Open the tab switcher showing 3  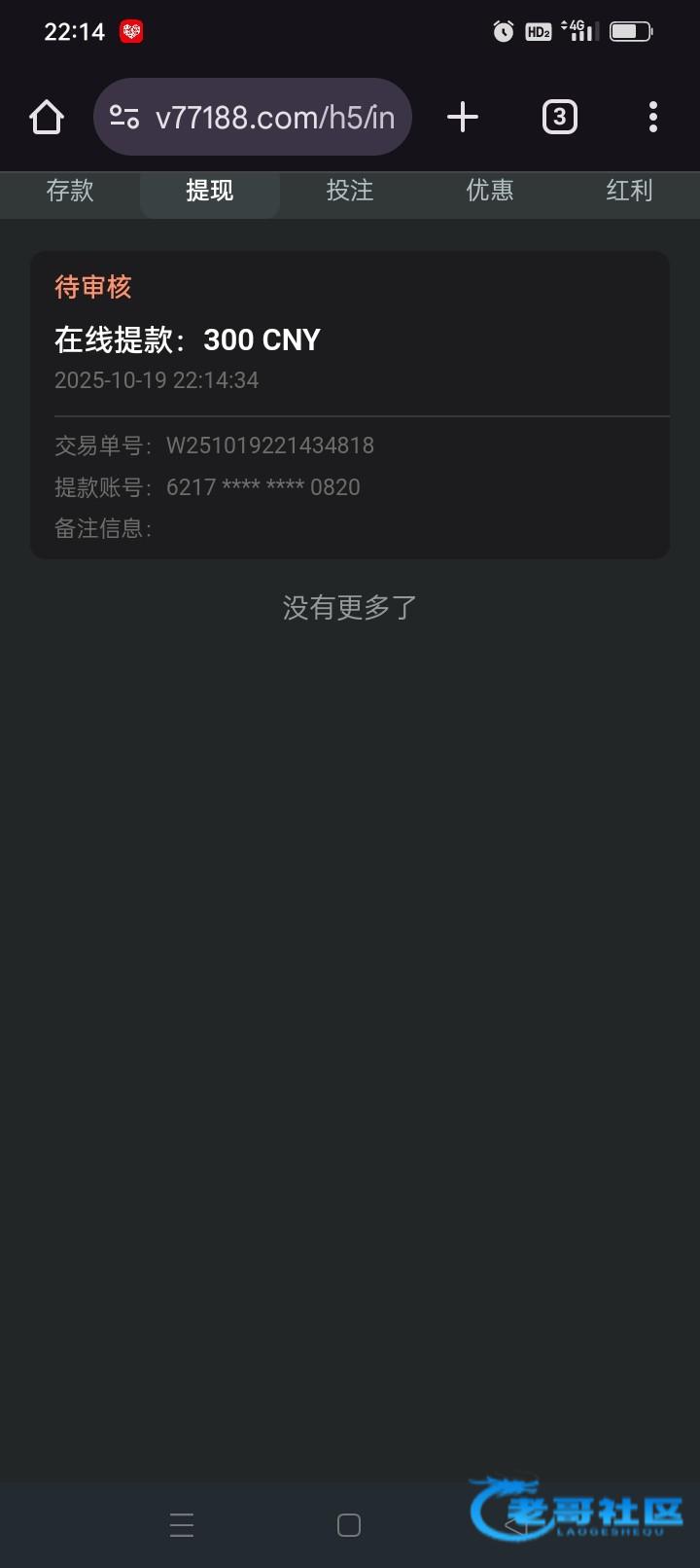559,117
